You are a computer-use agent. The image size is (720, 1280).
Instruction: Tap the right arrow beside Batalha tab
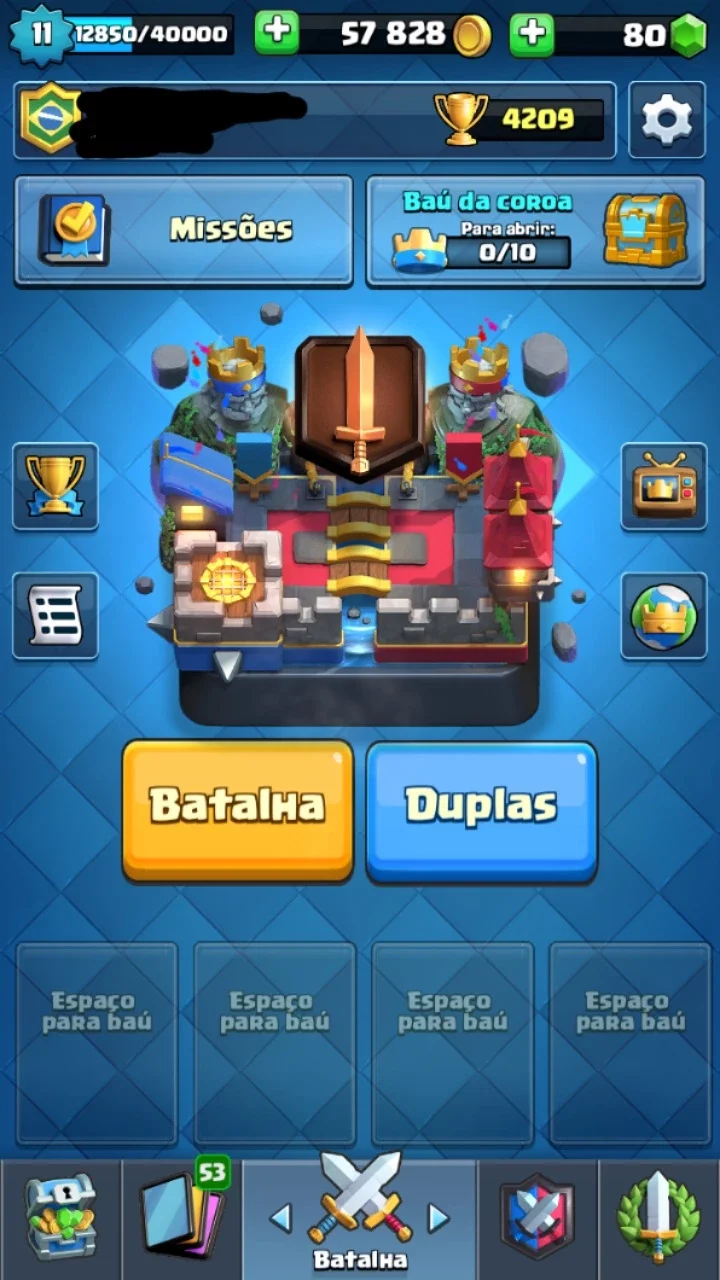tap(438, 1217)
